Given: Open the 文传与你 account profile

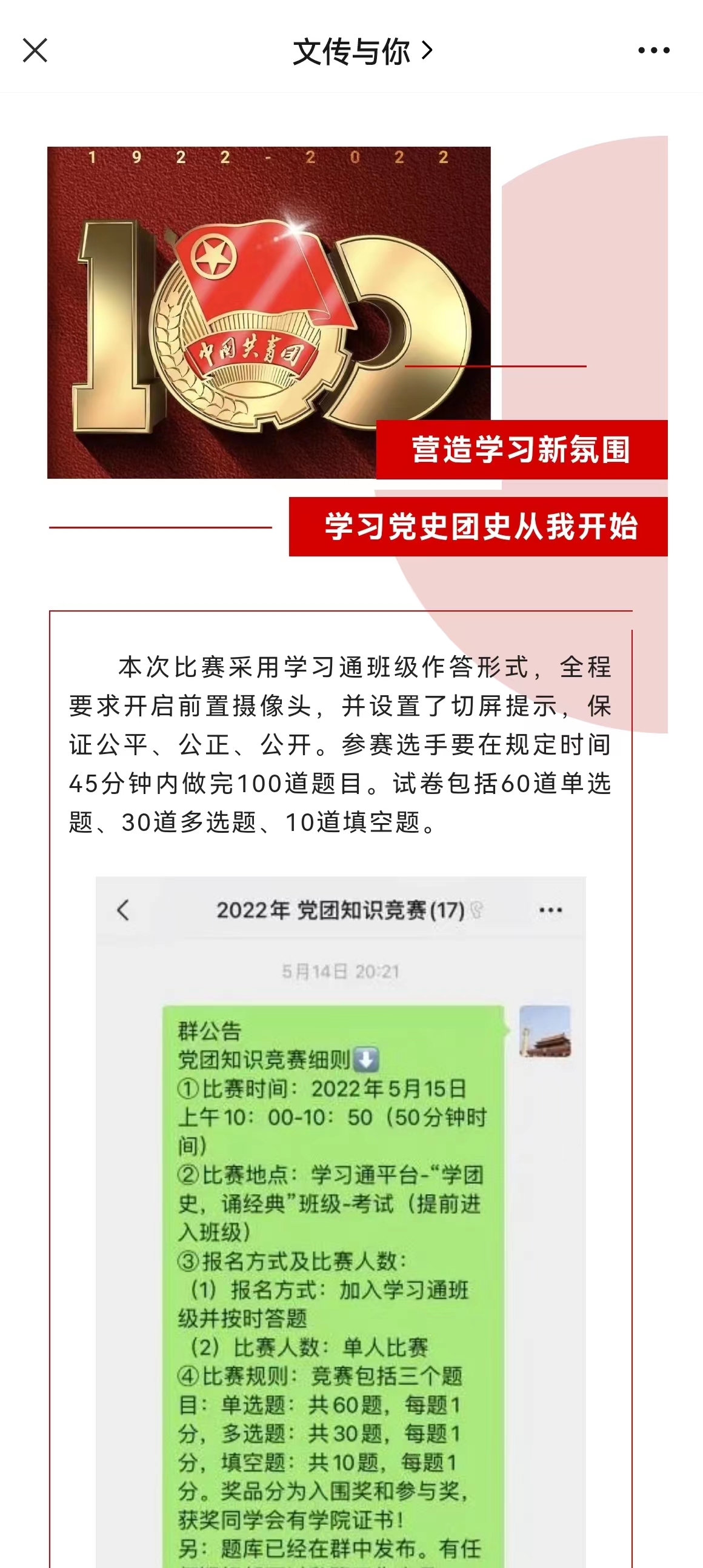Looking at the screenshot, I should point(362,51).
